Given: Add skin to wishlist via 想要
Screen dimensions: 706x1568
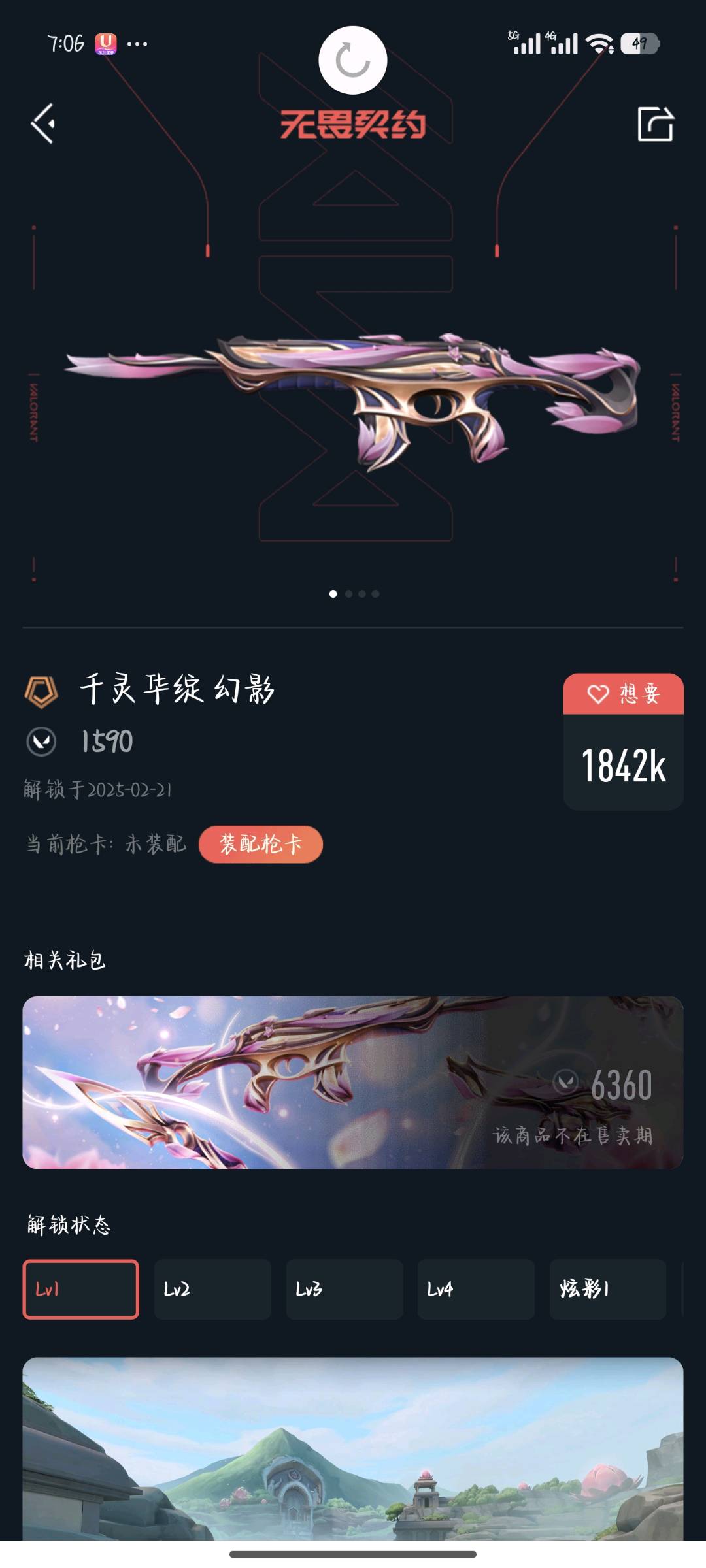Looking at the screenshot, I should pyautogui.click(x=623, y=694).
